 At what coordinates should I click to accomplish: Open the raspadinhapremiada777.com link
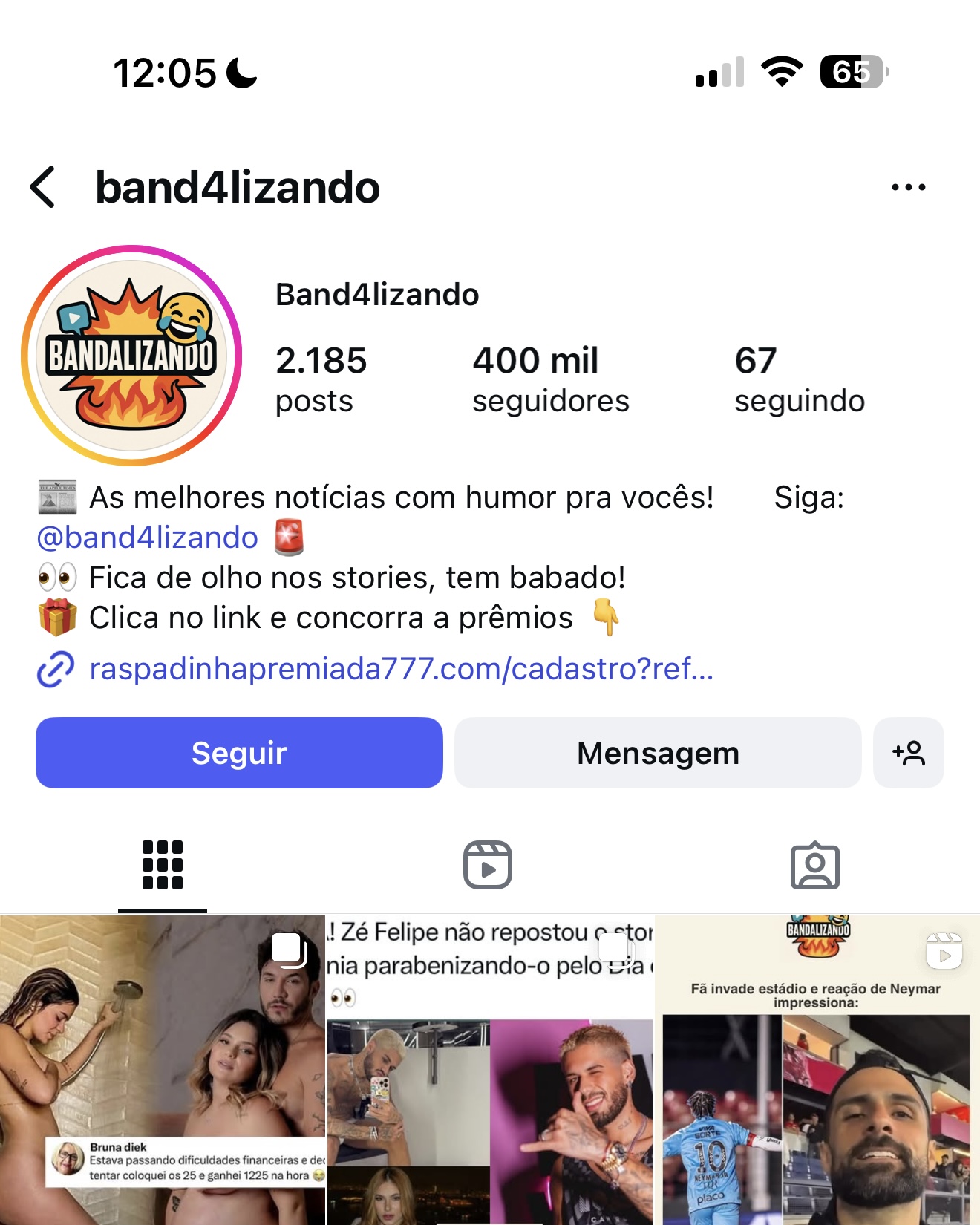(x=401, y=669)
